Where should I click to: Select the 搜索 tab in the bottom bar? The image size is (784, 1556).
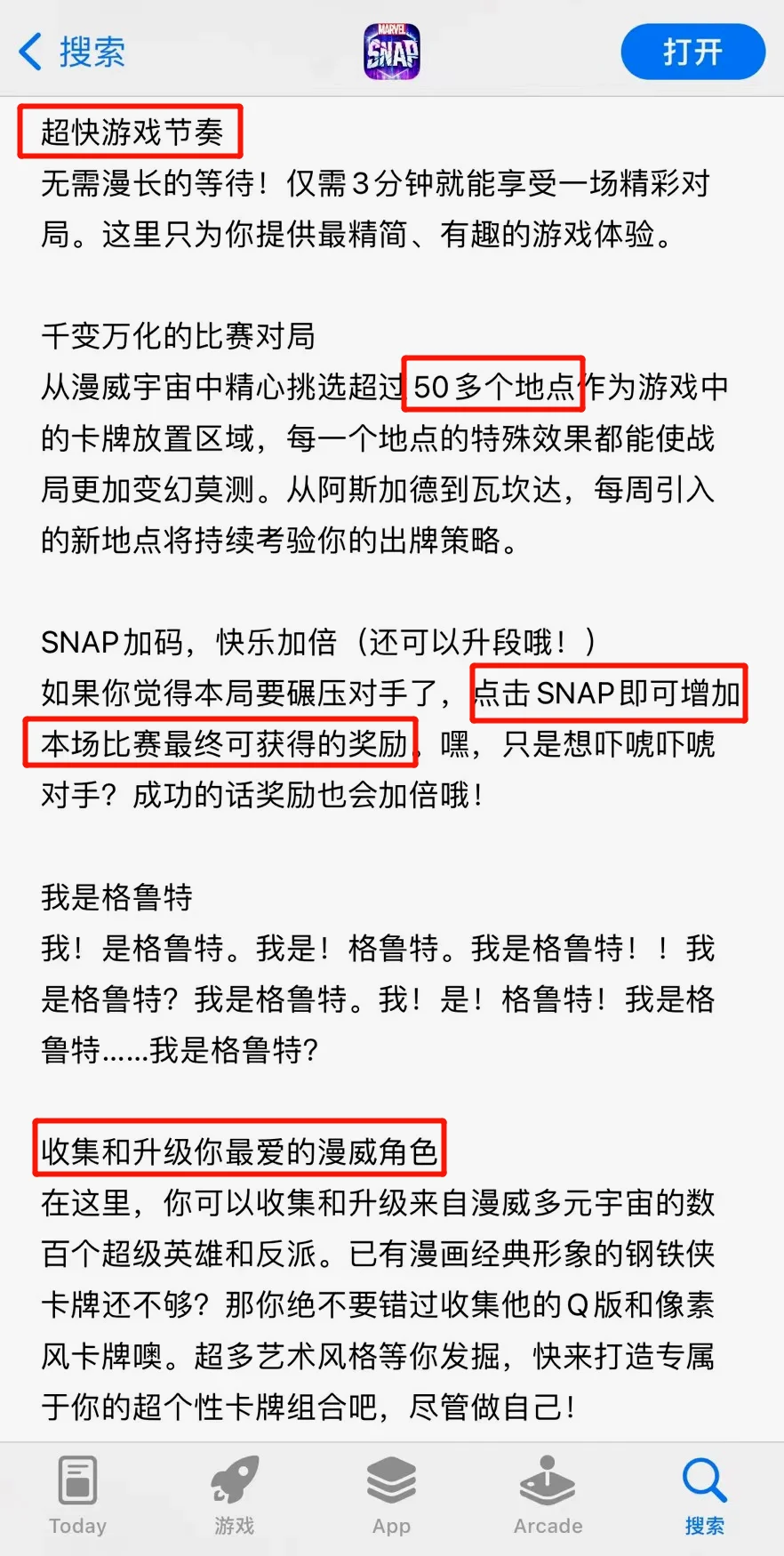click(x=704, y=1496)
